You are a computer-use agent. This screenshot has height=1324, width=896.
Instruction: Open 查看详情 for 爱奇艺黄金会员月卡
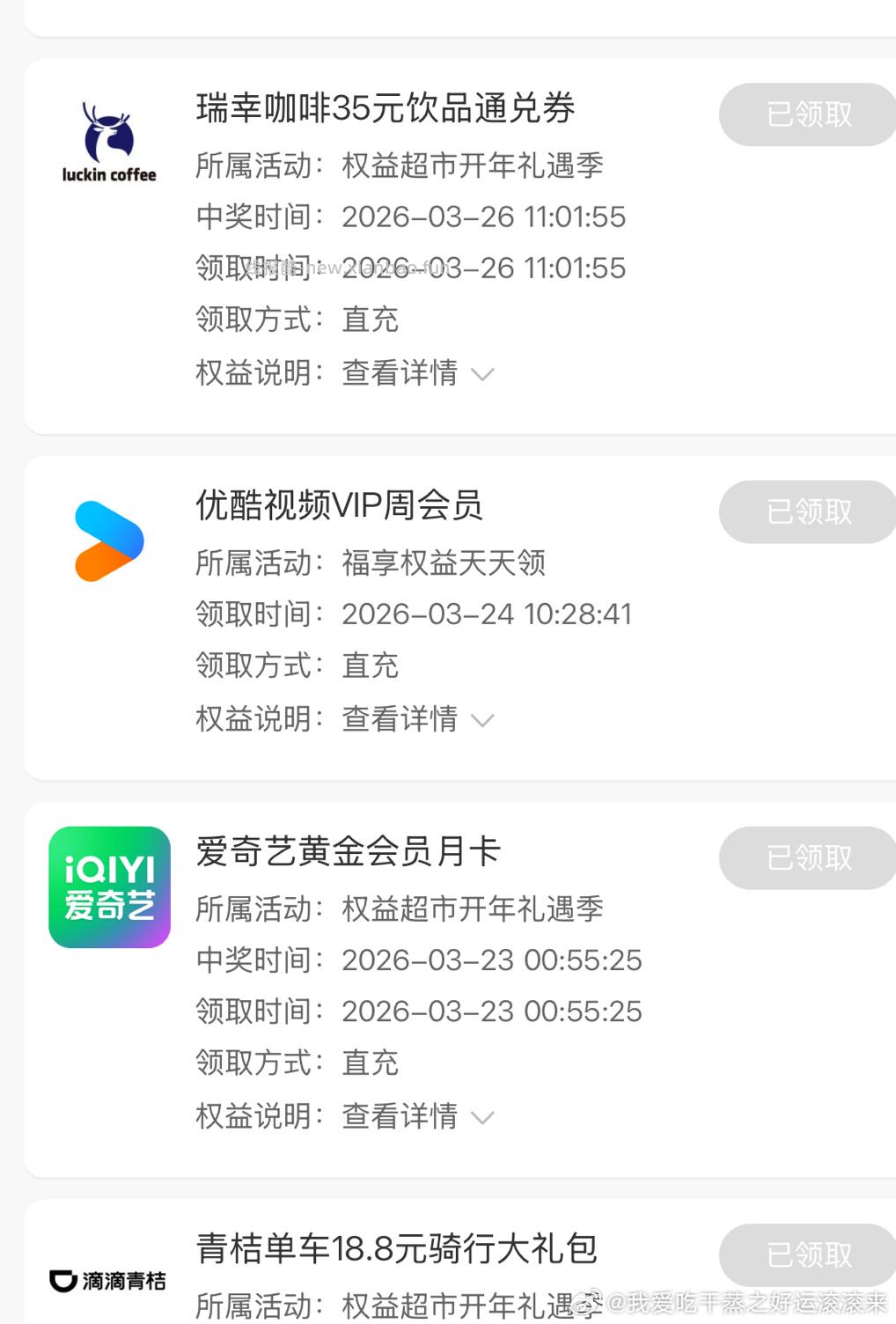(x=399, y=1116)
